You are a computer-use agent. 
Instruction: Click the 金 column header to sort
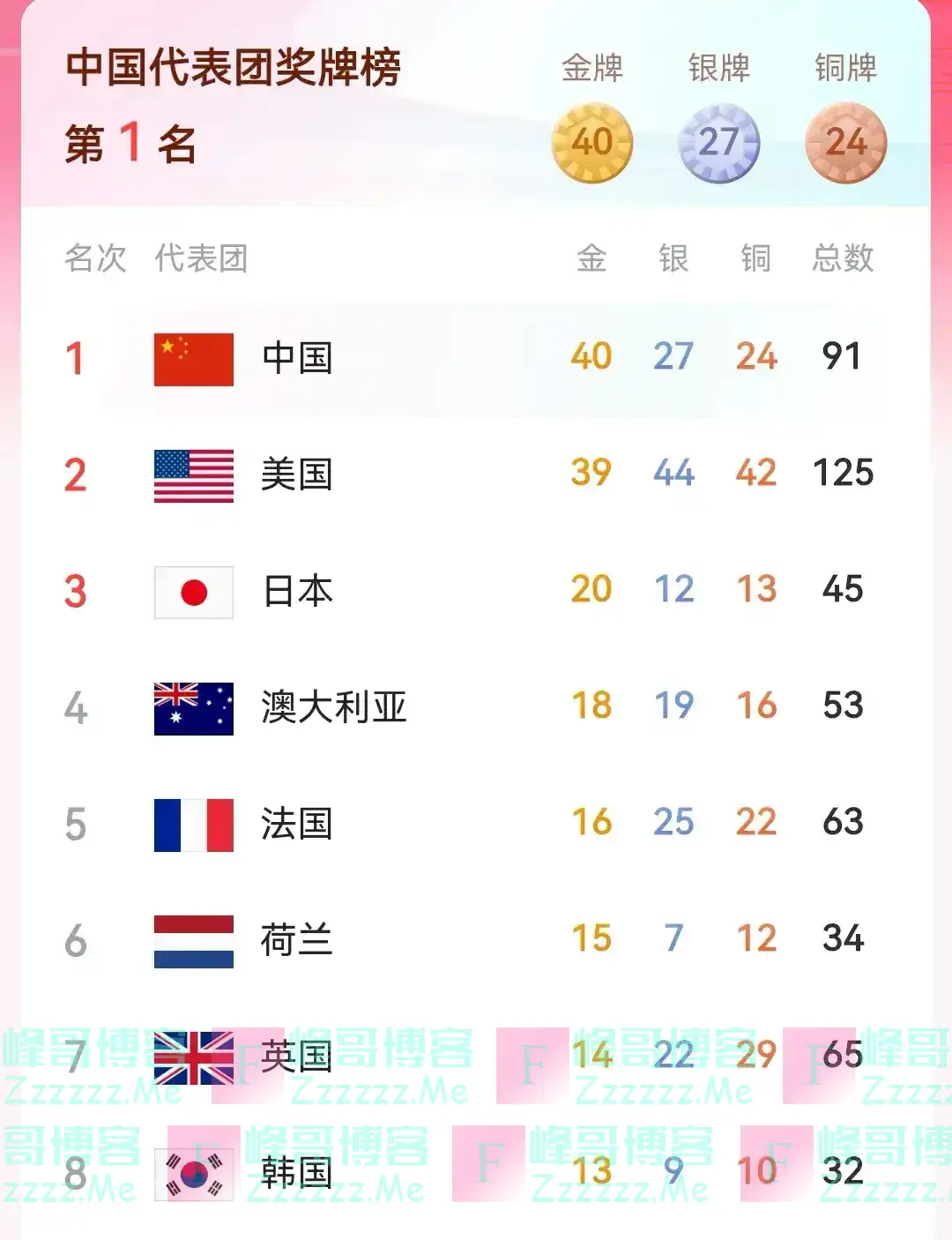[x=591, y=259]
